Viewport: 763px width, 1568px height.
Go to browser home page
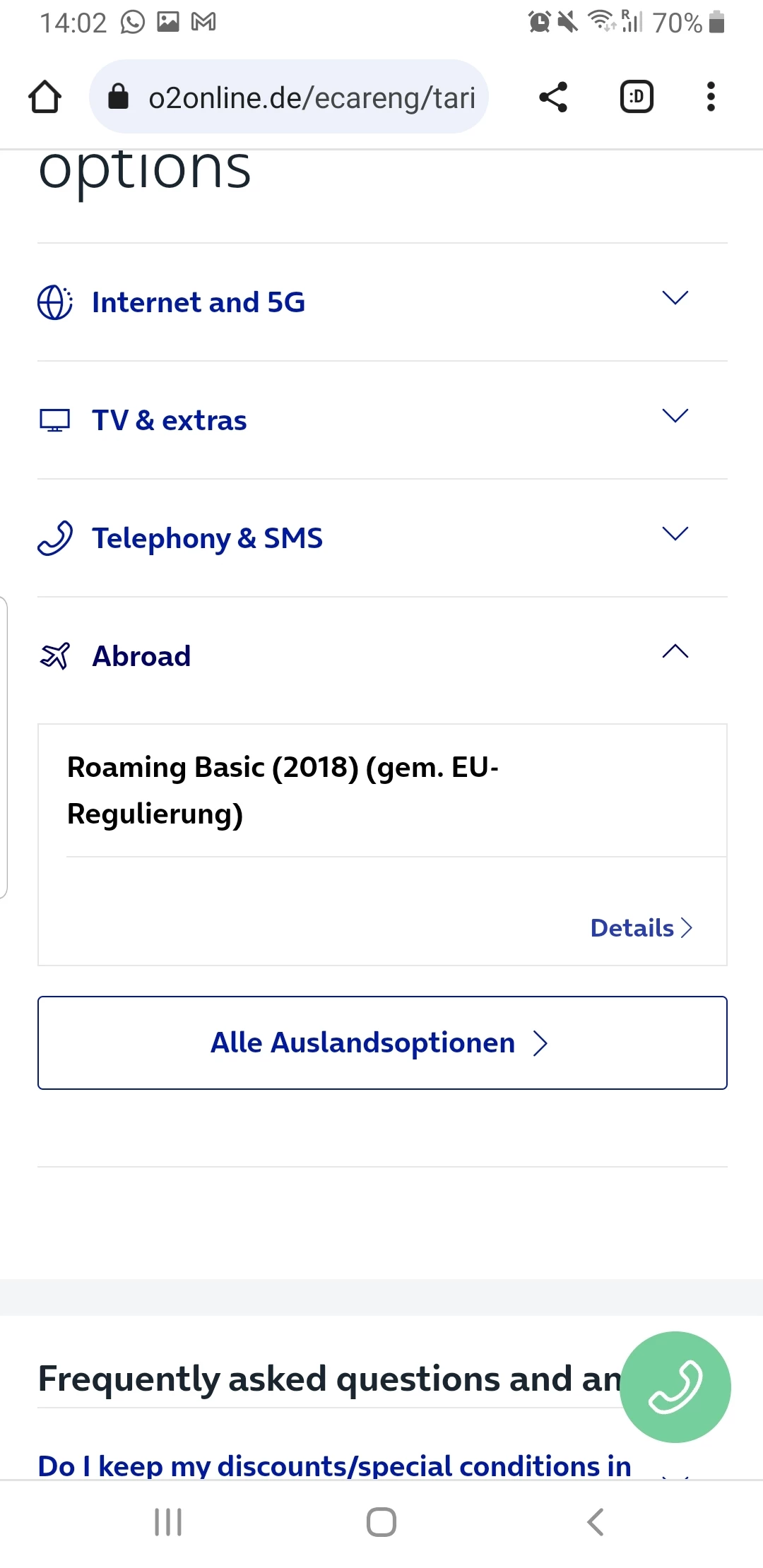[45, 97]
